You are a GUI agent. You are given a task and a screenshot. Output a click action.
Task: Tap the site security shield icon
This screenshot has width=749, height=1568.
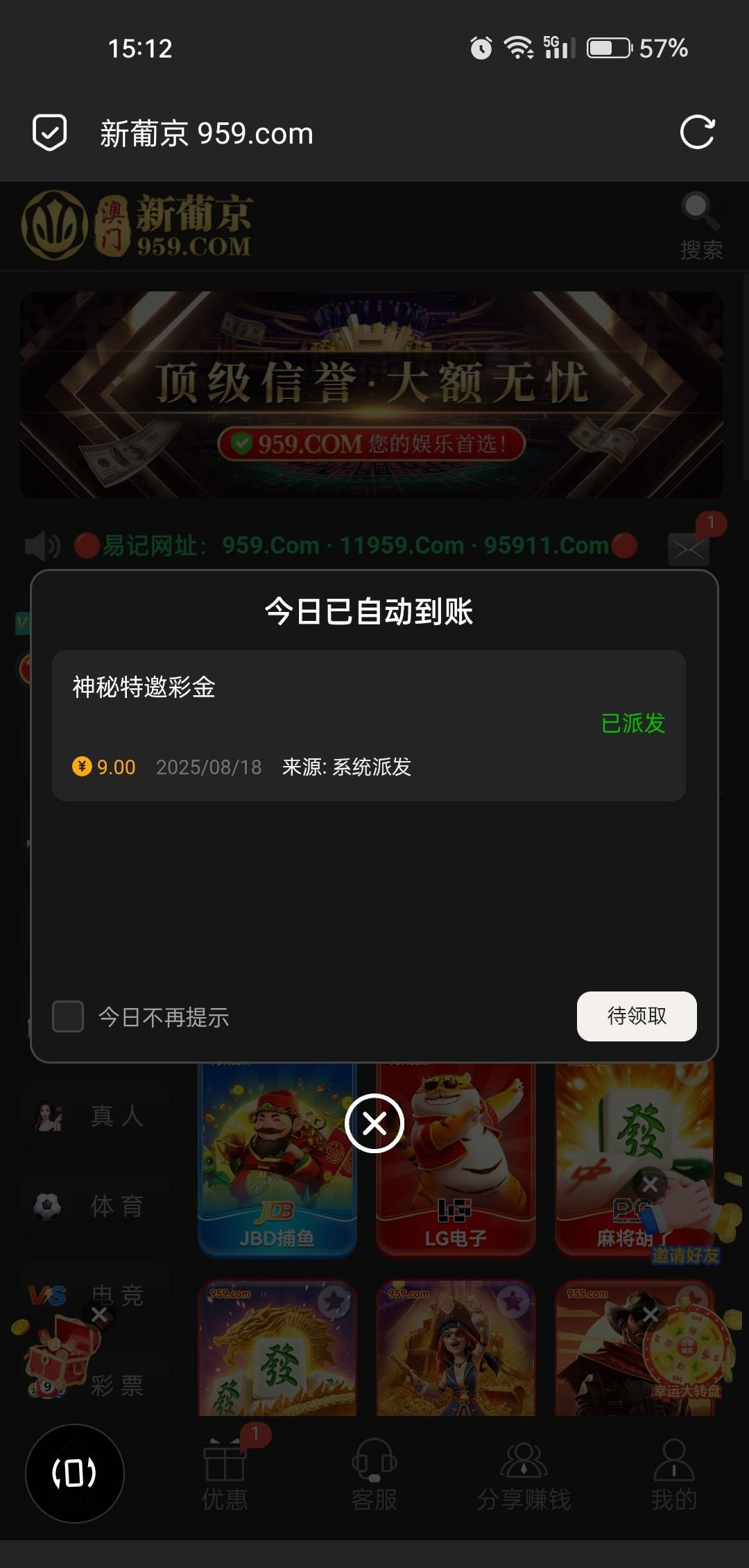tap(50, 133)
